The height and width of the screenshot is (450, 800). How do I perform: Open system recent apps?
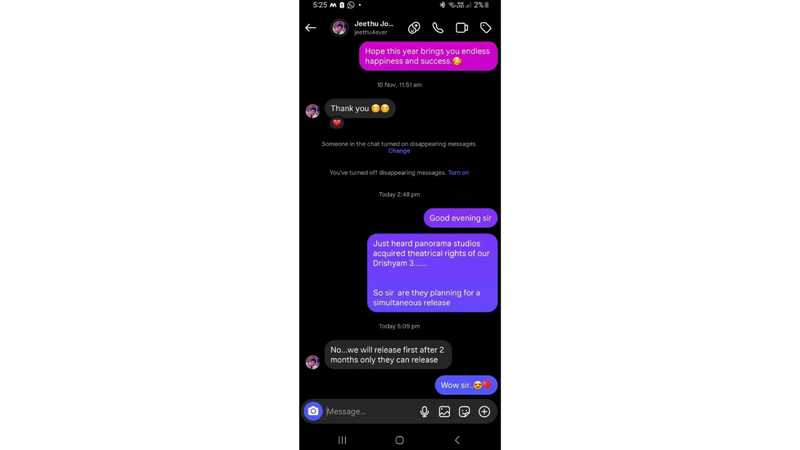click(x=342, y=440)
